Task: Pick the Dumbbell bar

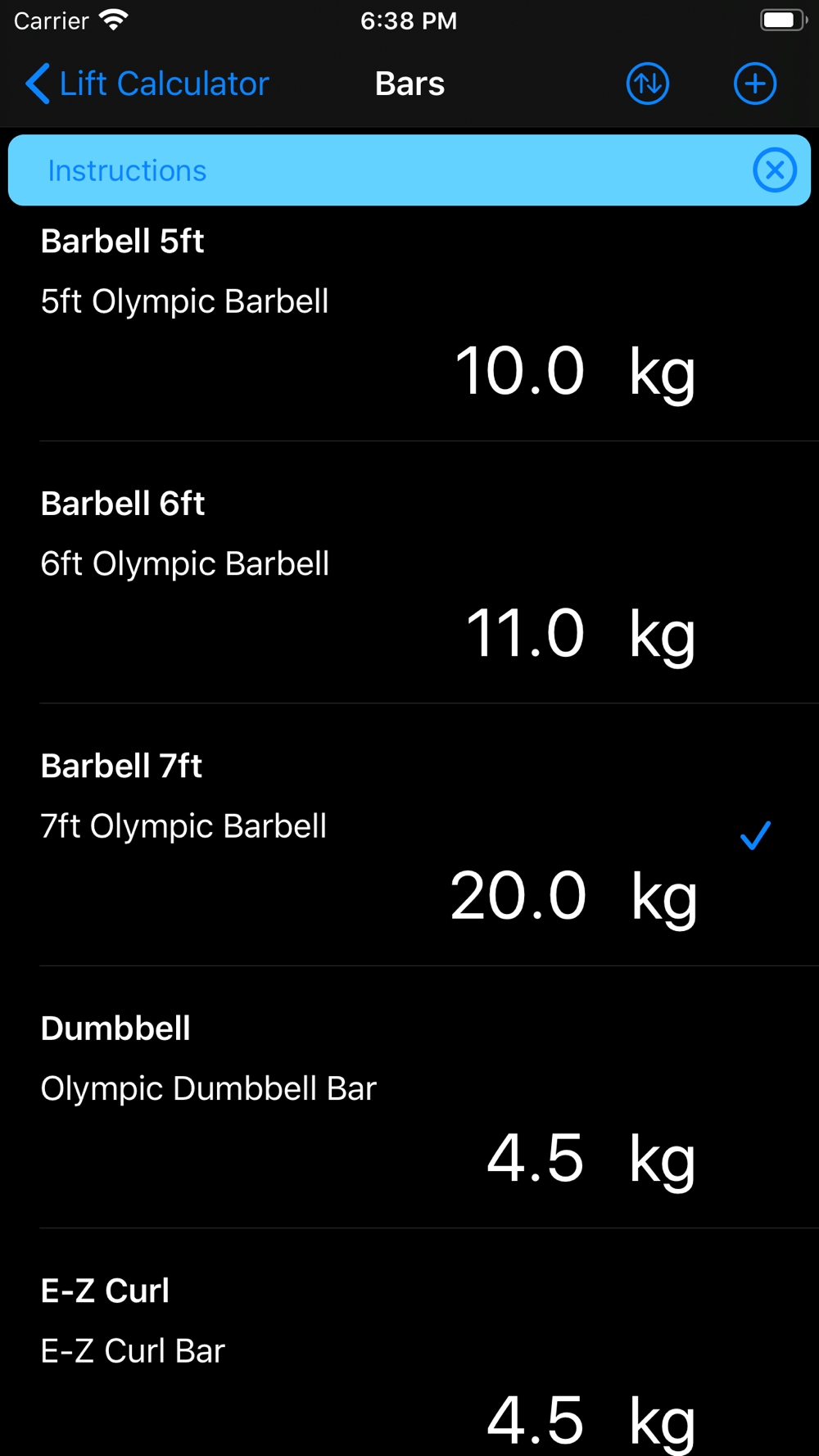Action: (x=369, y=1110)
